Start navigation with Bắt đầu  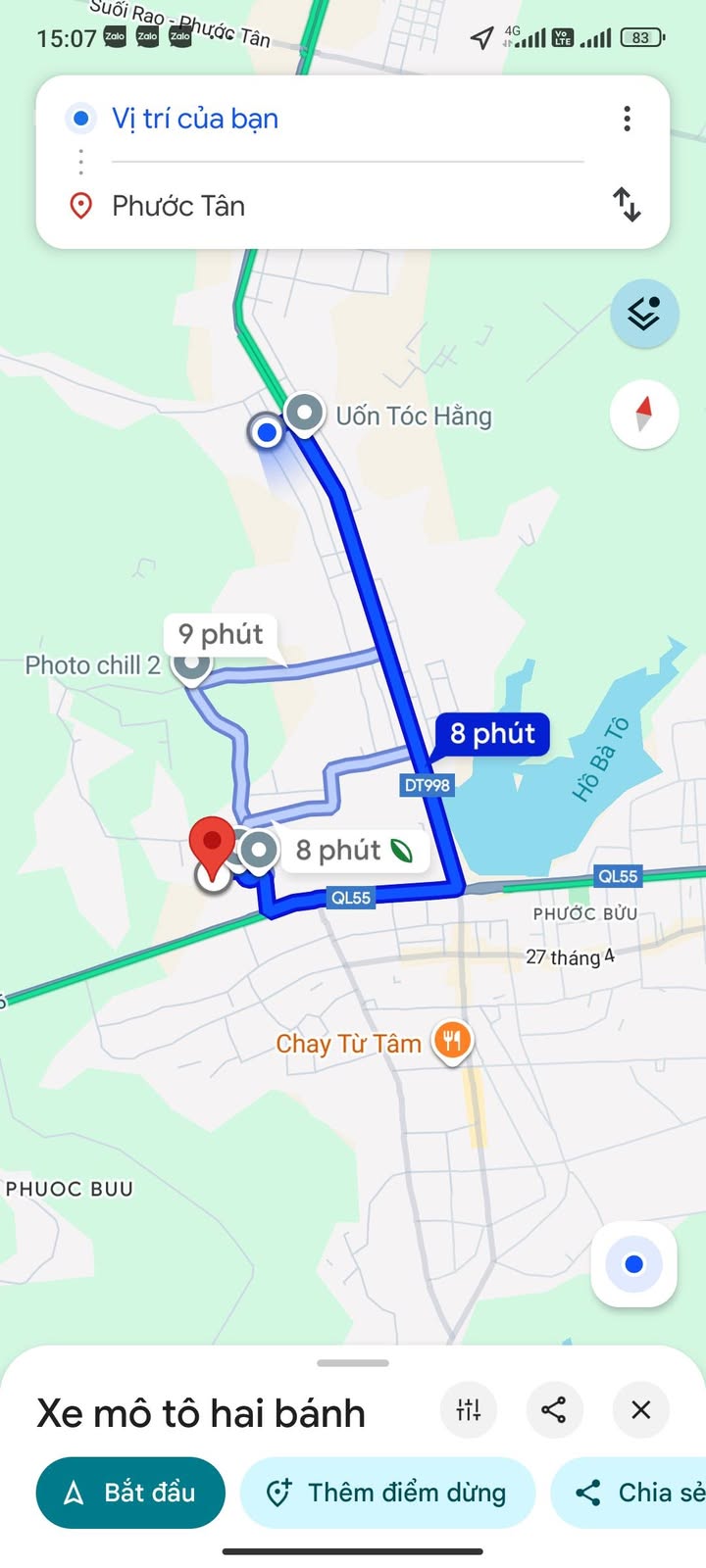(130, 1493)
